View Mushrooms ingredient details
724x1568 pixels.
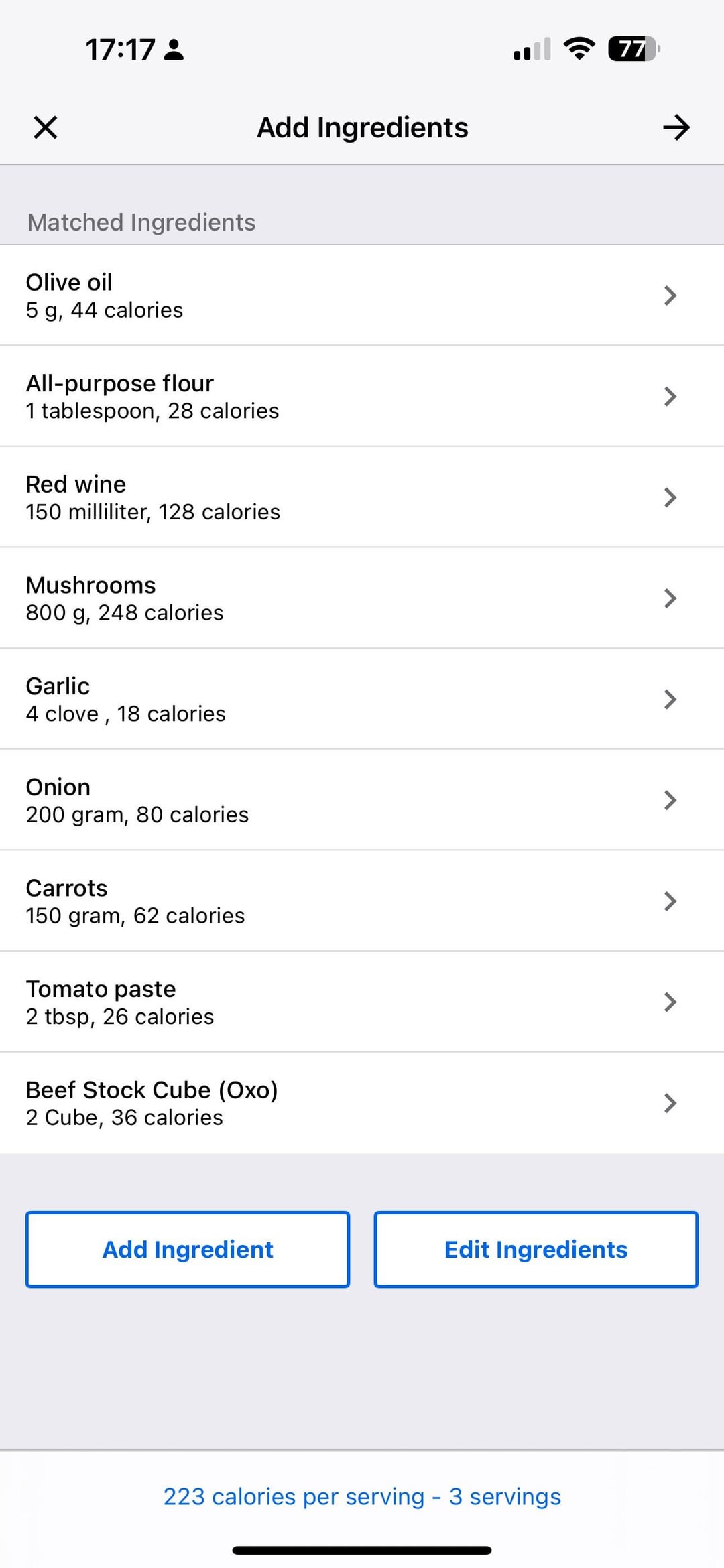362,598
